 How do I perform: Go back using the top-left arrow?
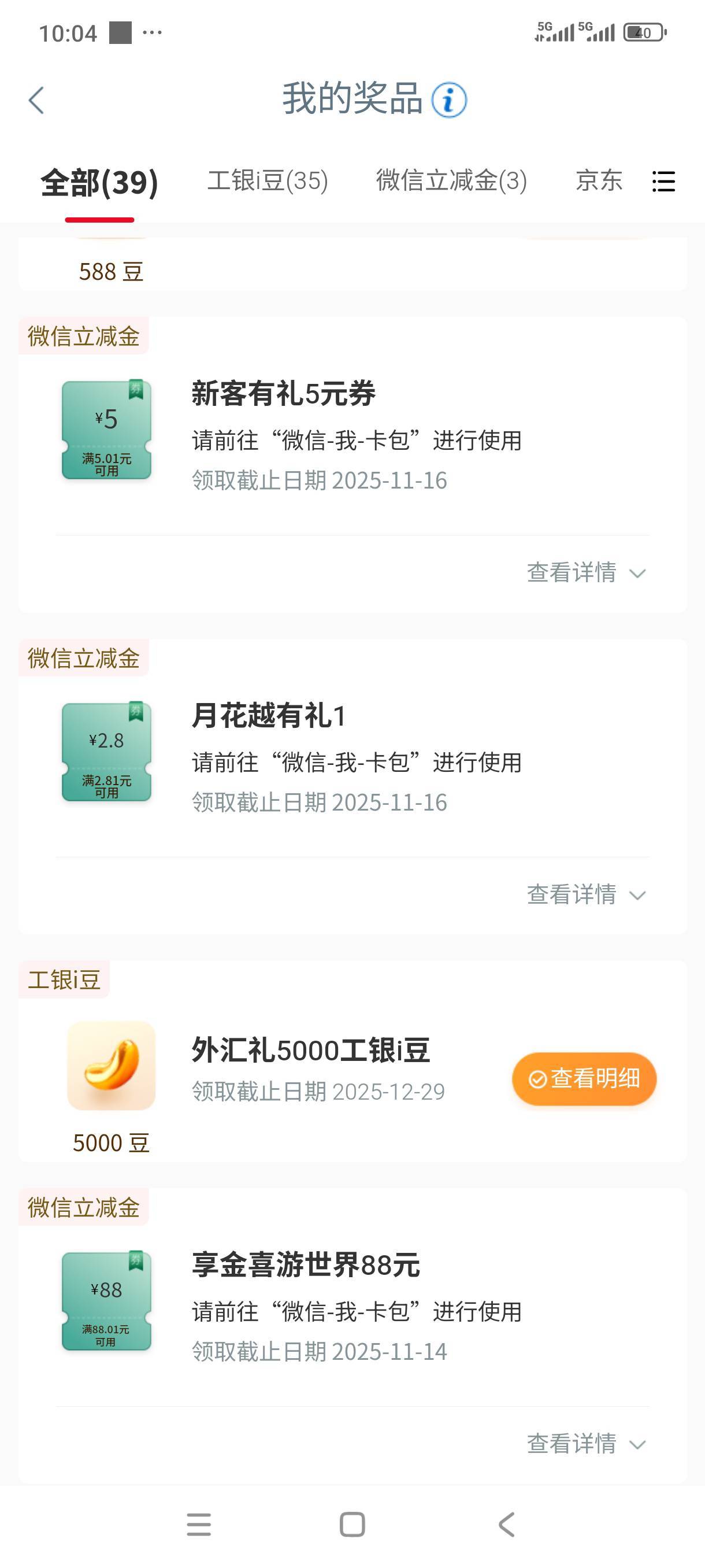point(36,100)
